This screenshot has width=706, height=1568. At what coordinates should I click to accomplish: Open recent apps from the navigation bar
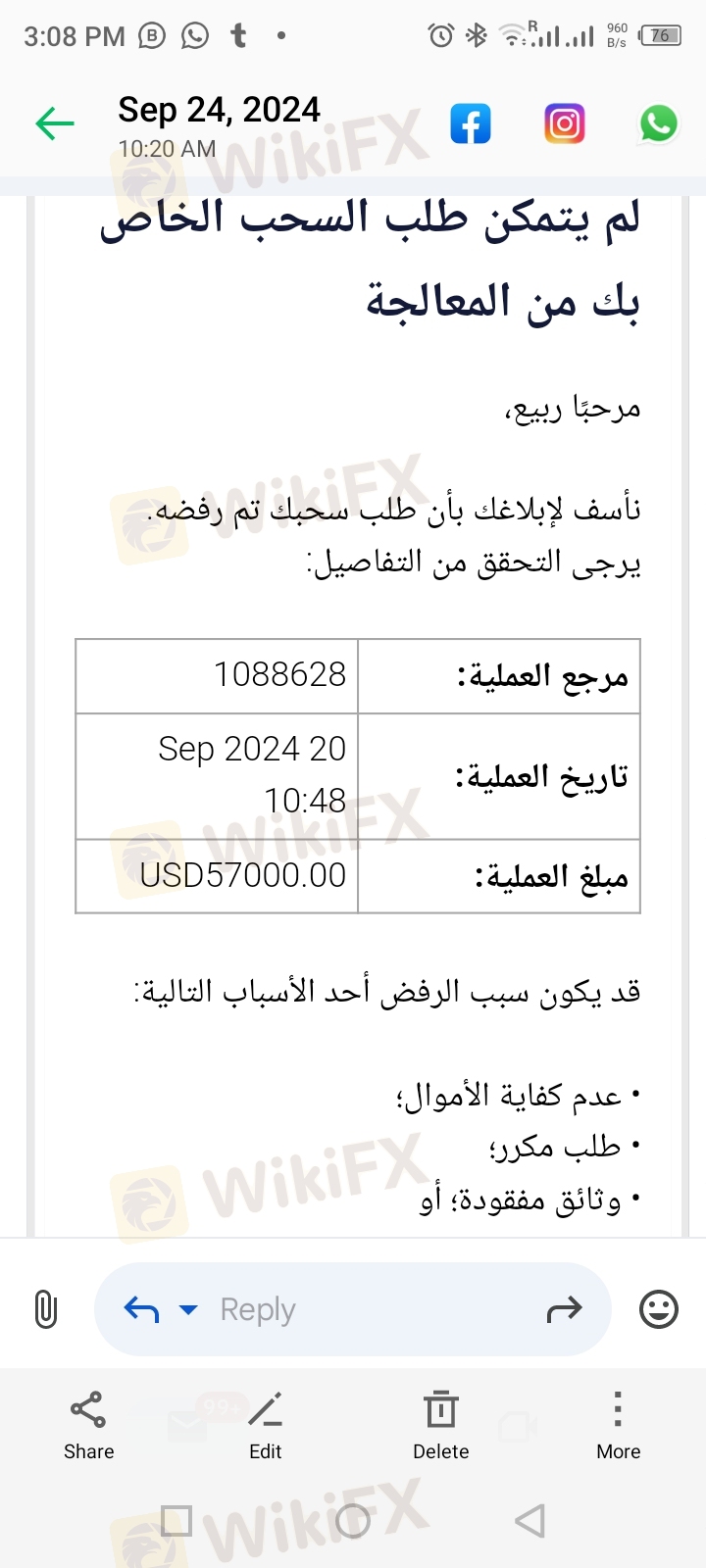[176, 1521]
